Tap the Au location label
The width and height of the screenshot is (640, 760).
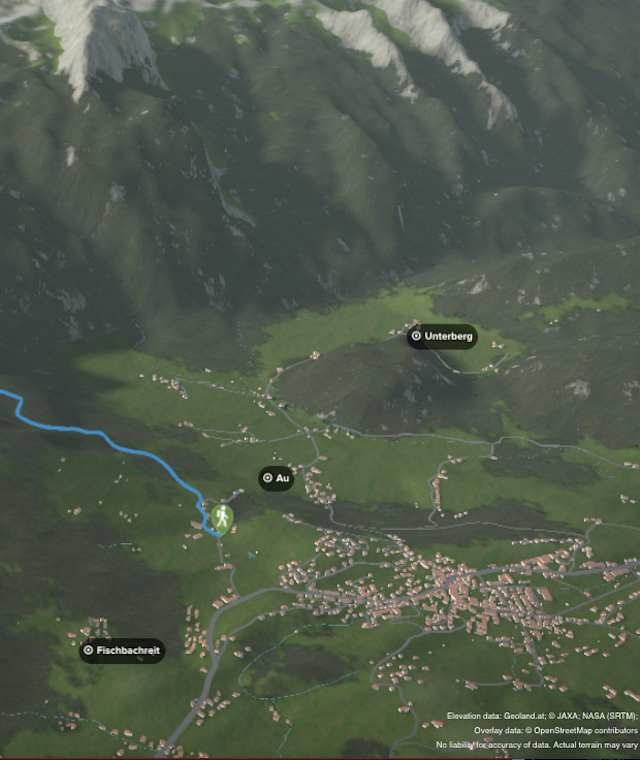click(x=276, y=478)
